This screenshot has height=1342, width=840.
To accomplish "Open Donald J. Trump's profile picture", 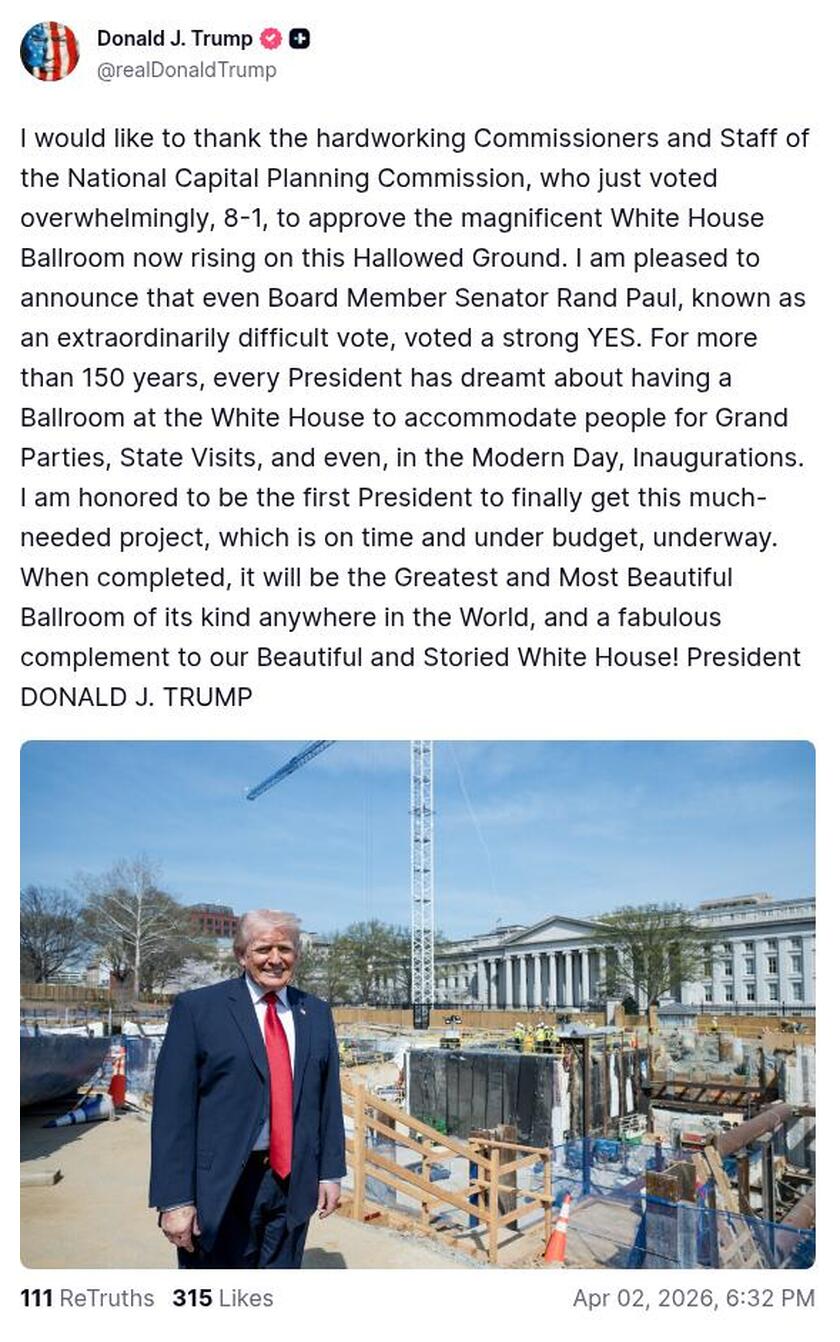I will pyautogui.click(x=49, y=51).
